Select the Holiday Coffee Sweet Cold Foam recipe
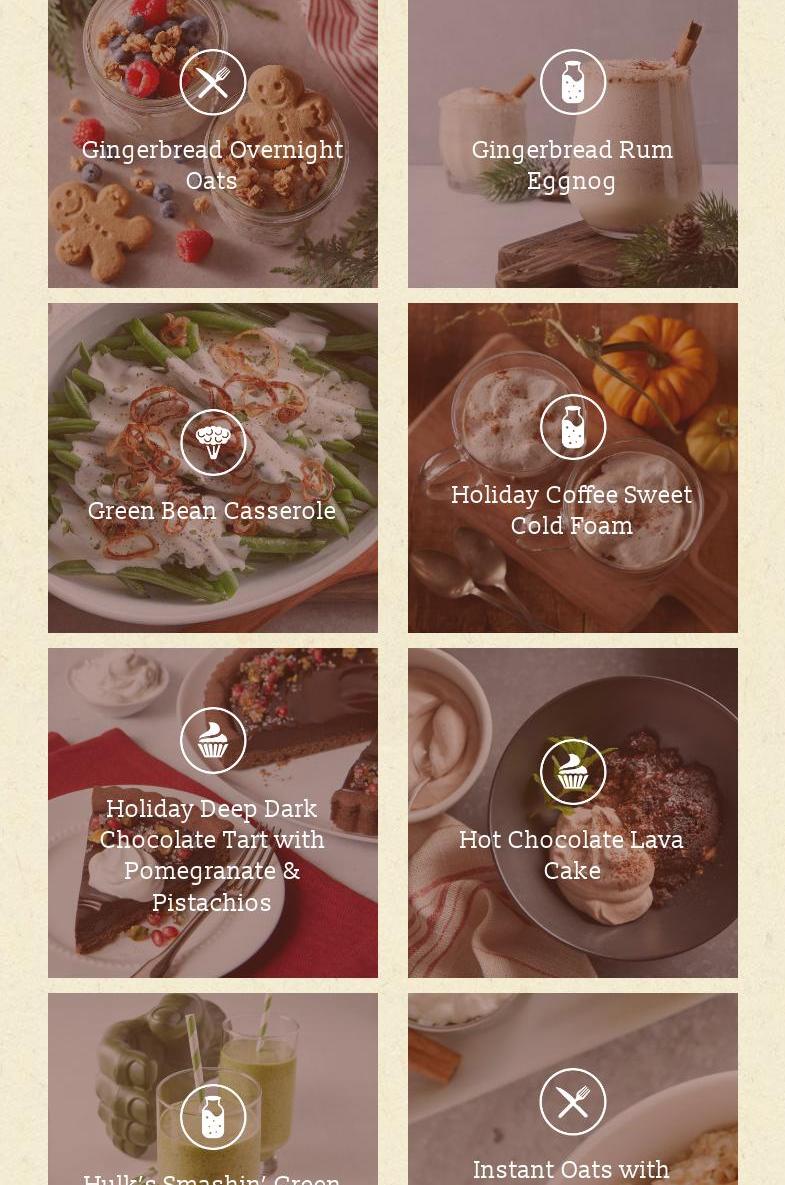785x1185 pixels. pyautogui.click(x=572, y=510)
